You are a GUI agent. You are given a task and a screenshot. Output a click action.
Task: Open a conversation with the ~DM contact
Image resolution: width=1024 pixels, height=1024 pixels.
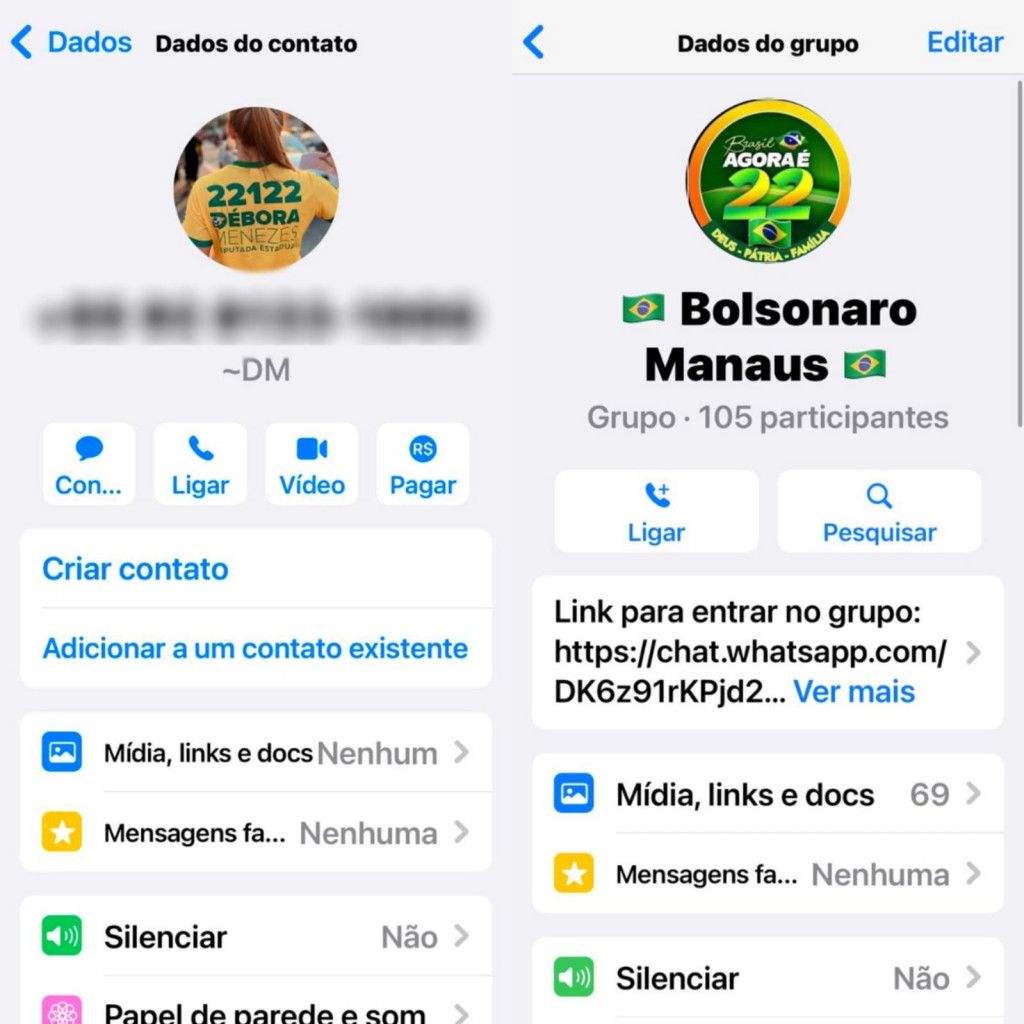click(88, 464)
